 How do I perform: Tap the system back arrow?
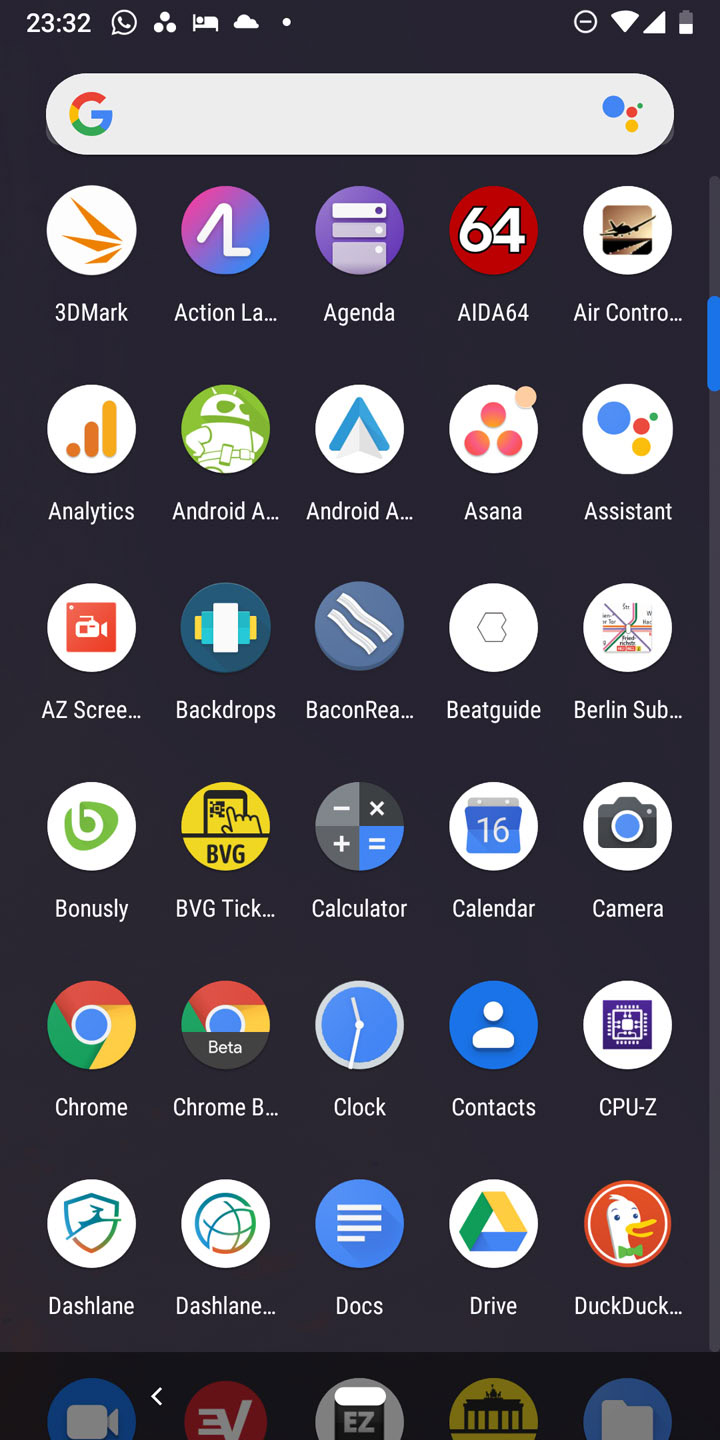click(x=157, y=1396)
